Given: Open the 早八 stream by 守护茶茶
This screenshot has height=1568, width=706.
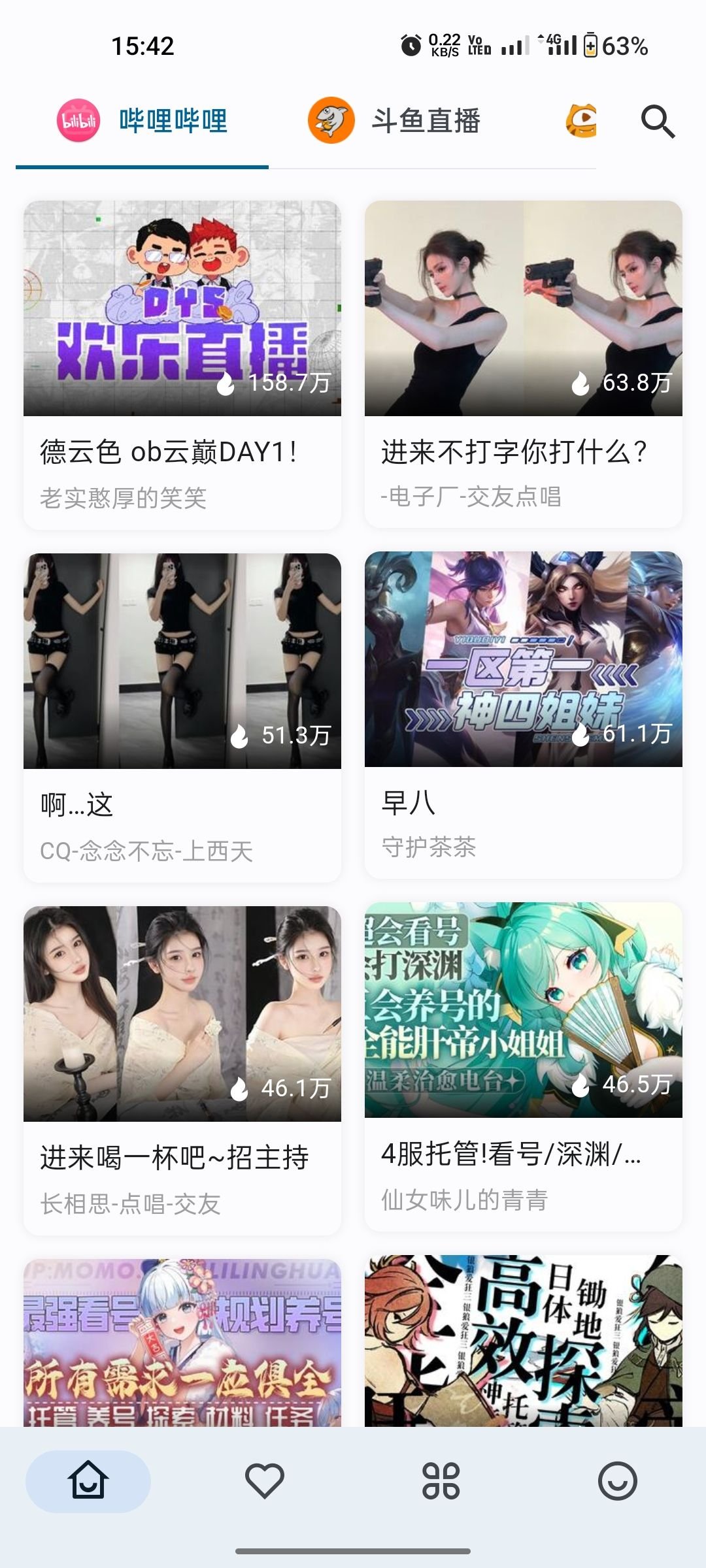Looking at the screenshot, I should coord(523,715).
